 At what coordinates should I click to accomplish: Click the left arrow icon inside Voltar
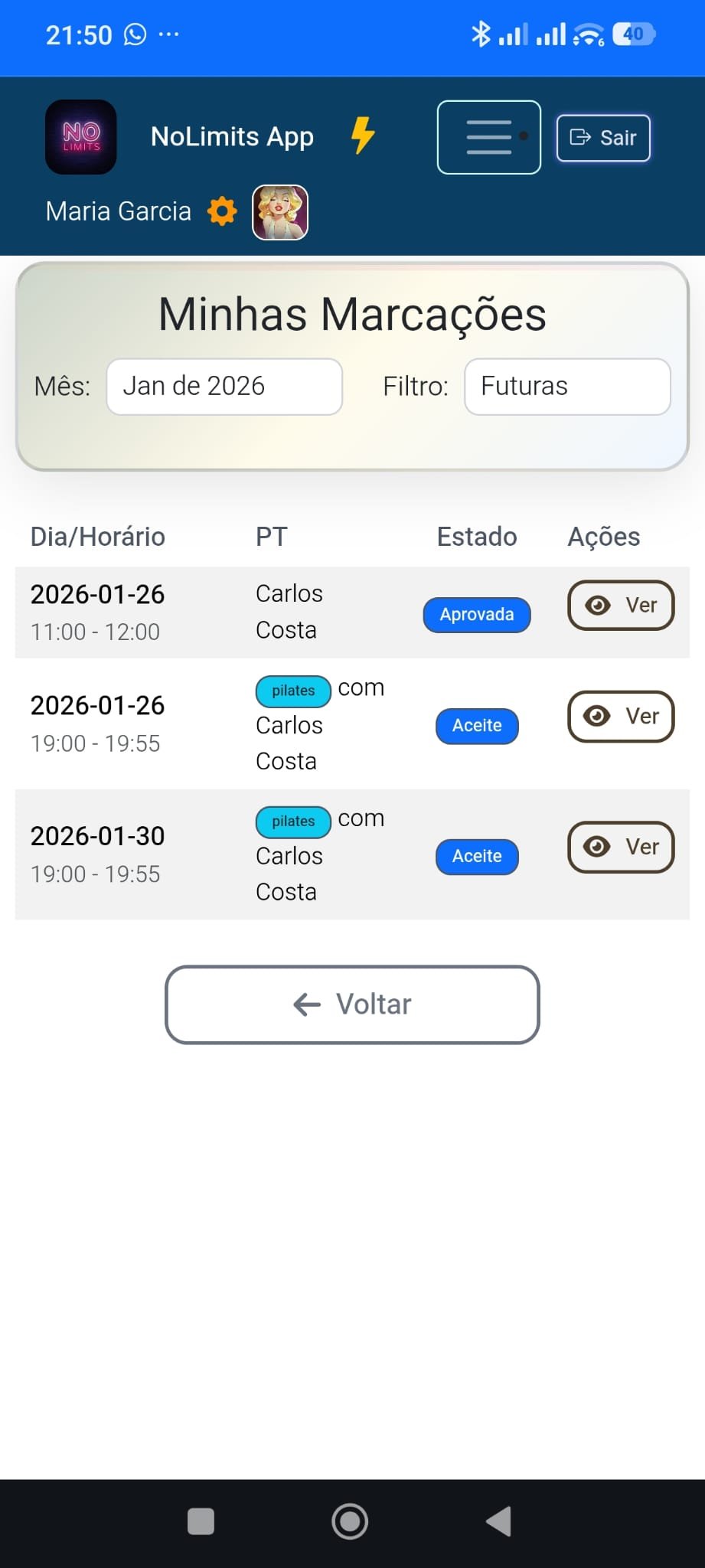tap(305, 1004)
